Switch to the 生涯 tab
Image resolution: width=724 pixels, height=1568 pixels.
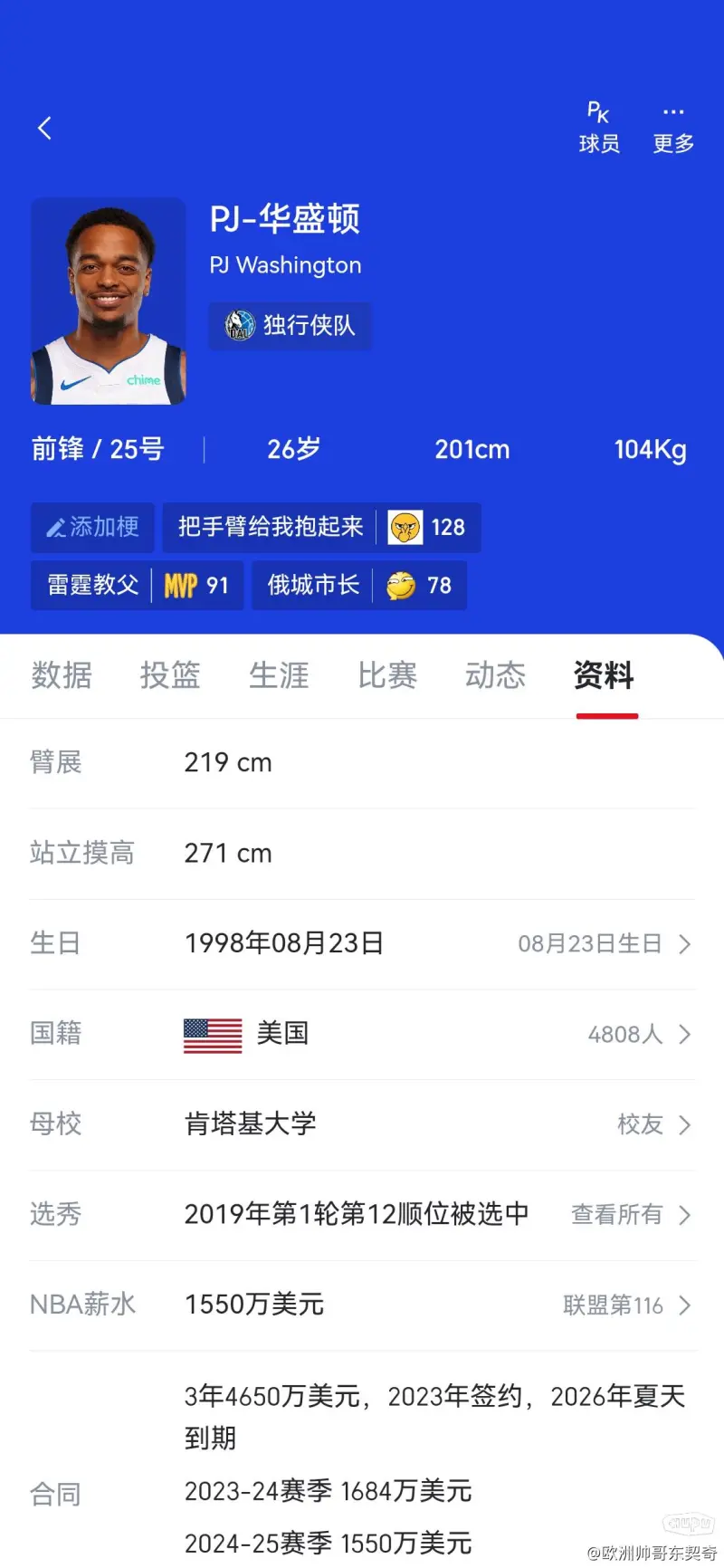click(279, 675)
